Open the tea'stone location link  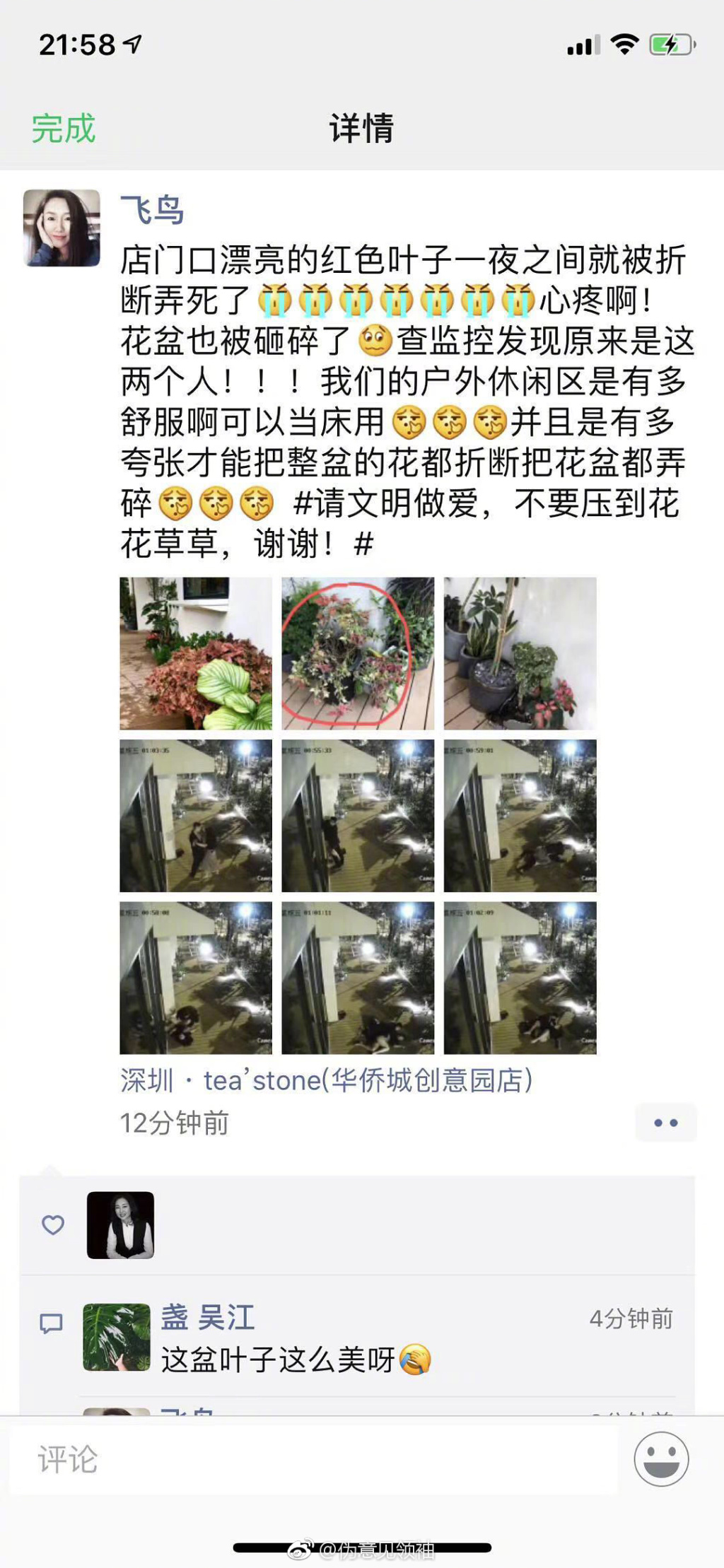click(326, 1080)
